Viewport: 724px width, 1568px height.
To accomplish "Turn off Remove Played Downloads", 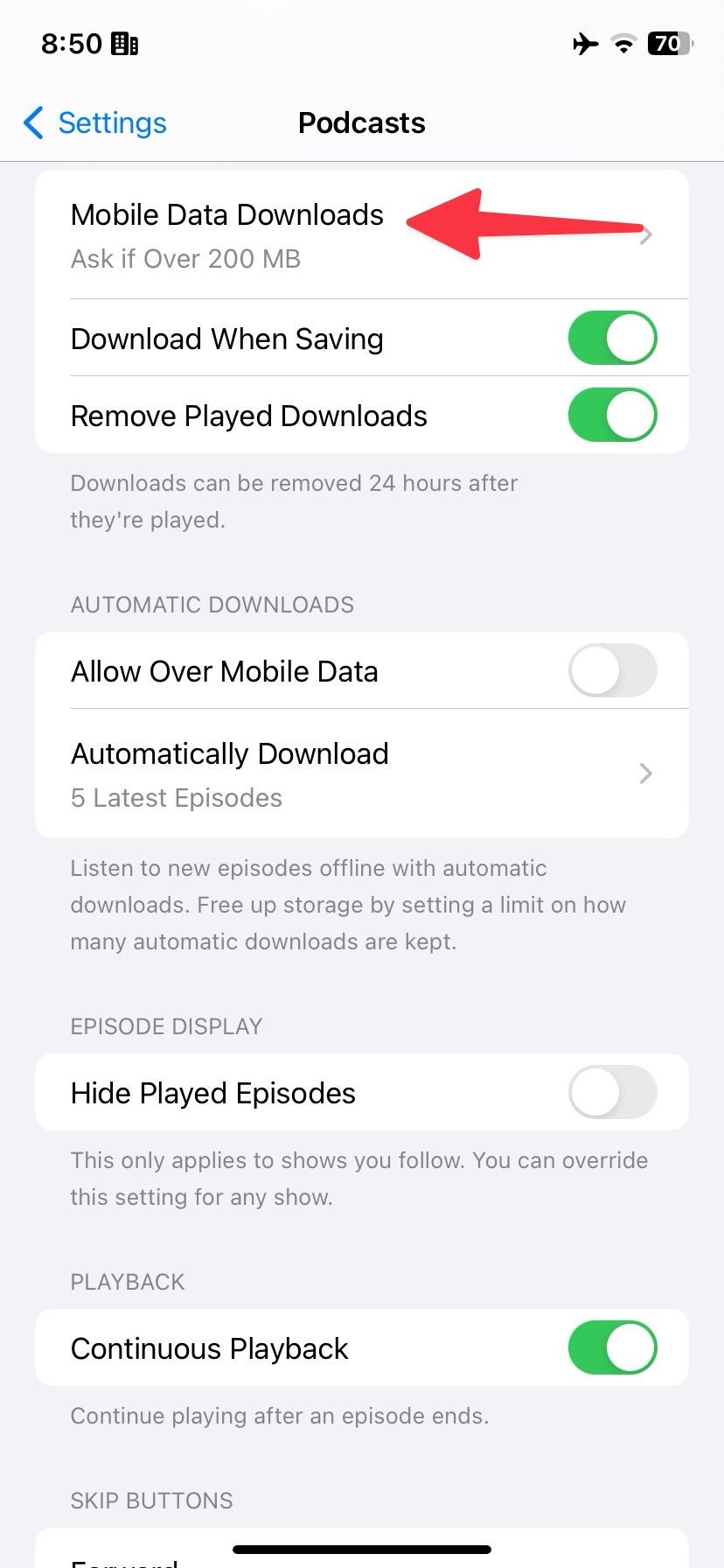I will (612, 415).
